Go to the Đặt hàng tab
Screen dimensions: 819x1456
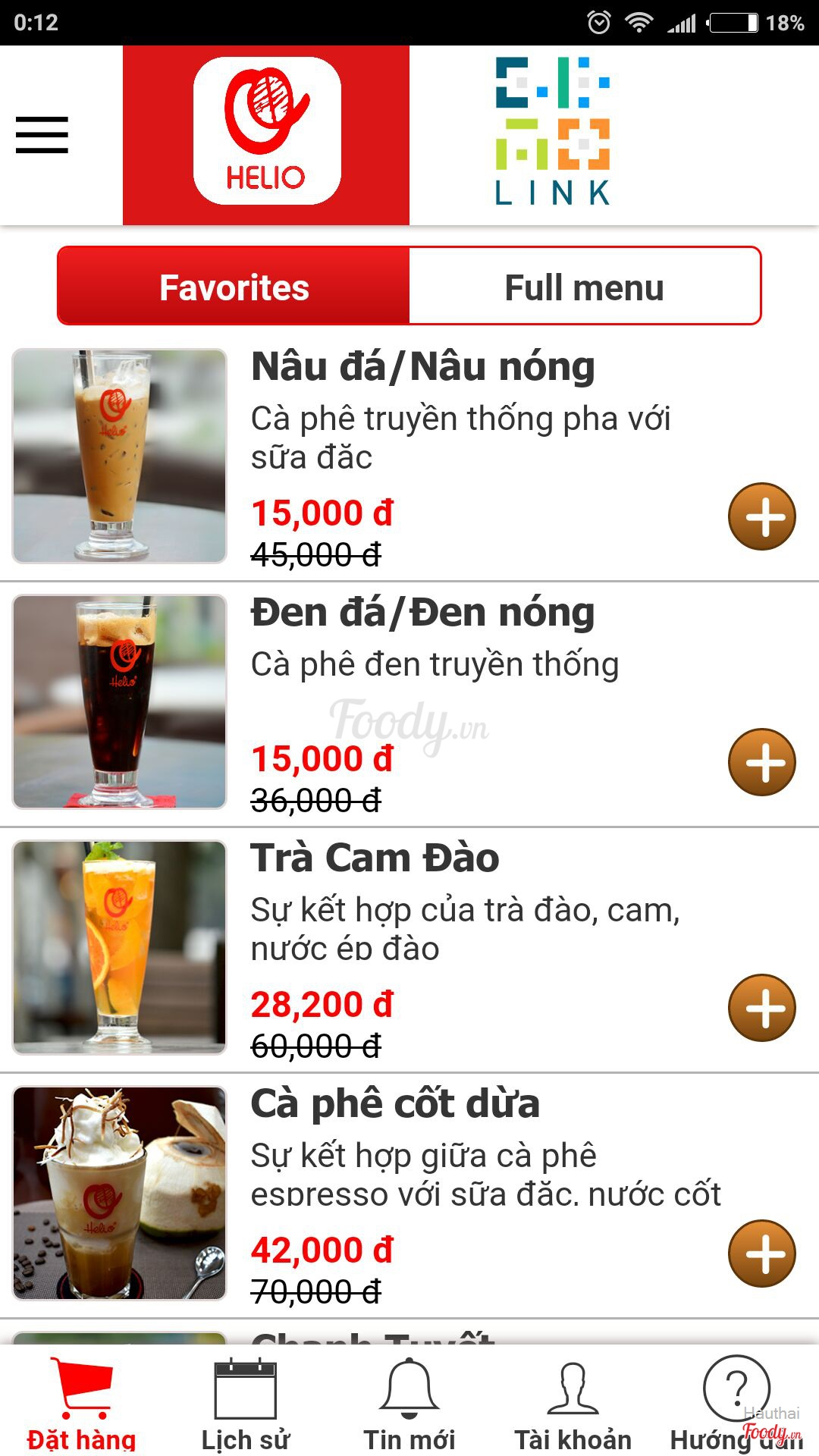81,1403
